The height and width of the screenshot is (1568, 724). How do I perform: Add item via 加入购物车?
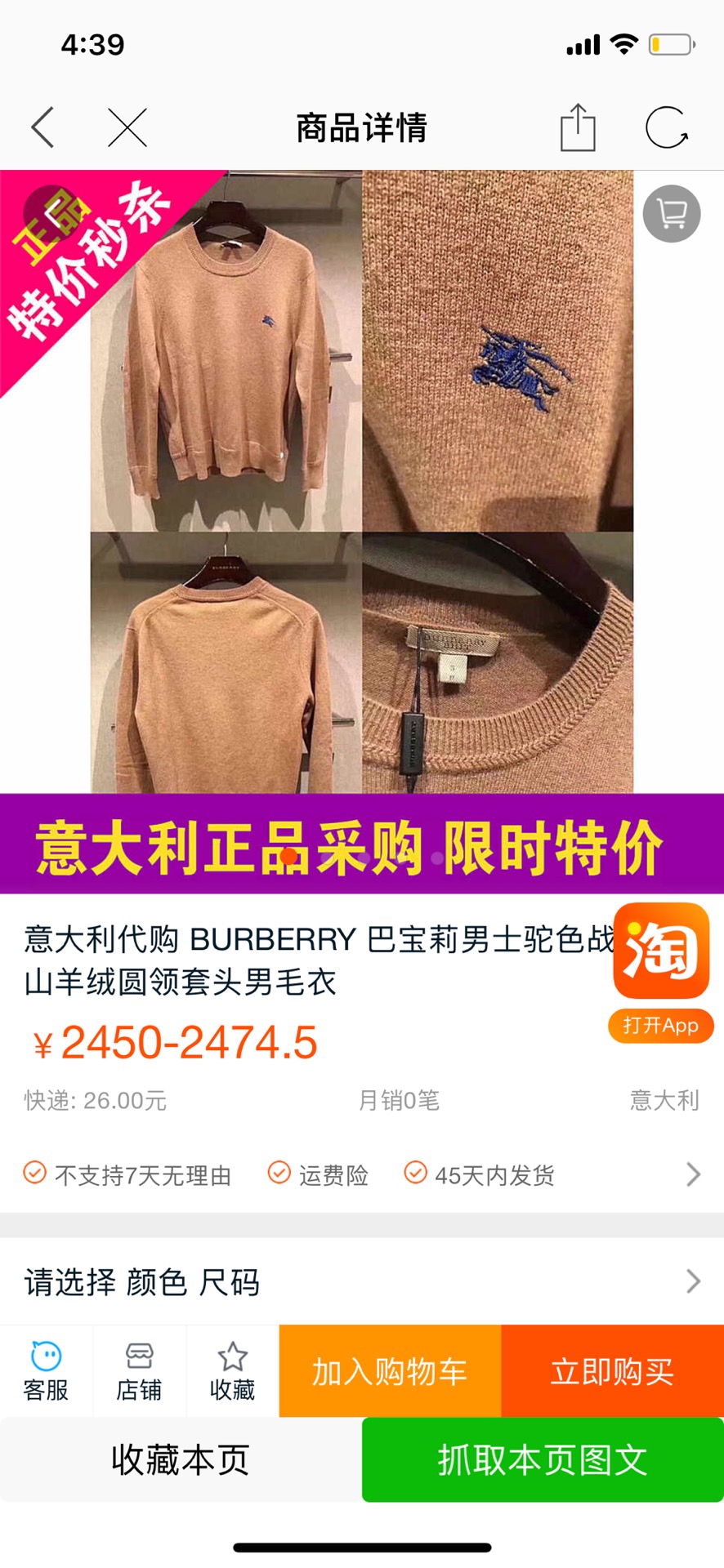click(390, 1371)
